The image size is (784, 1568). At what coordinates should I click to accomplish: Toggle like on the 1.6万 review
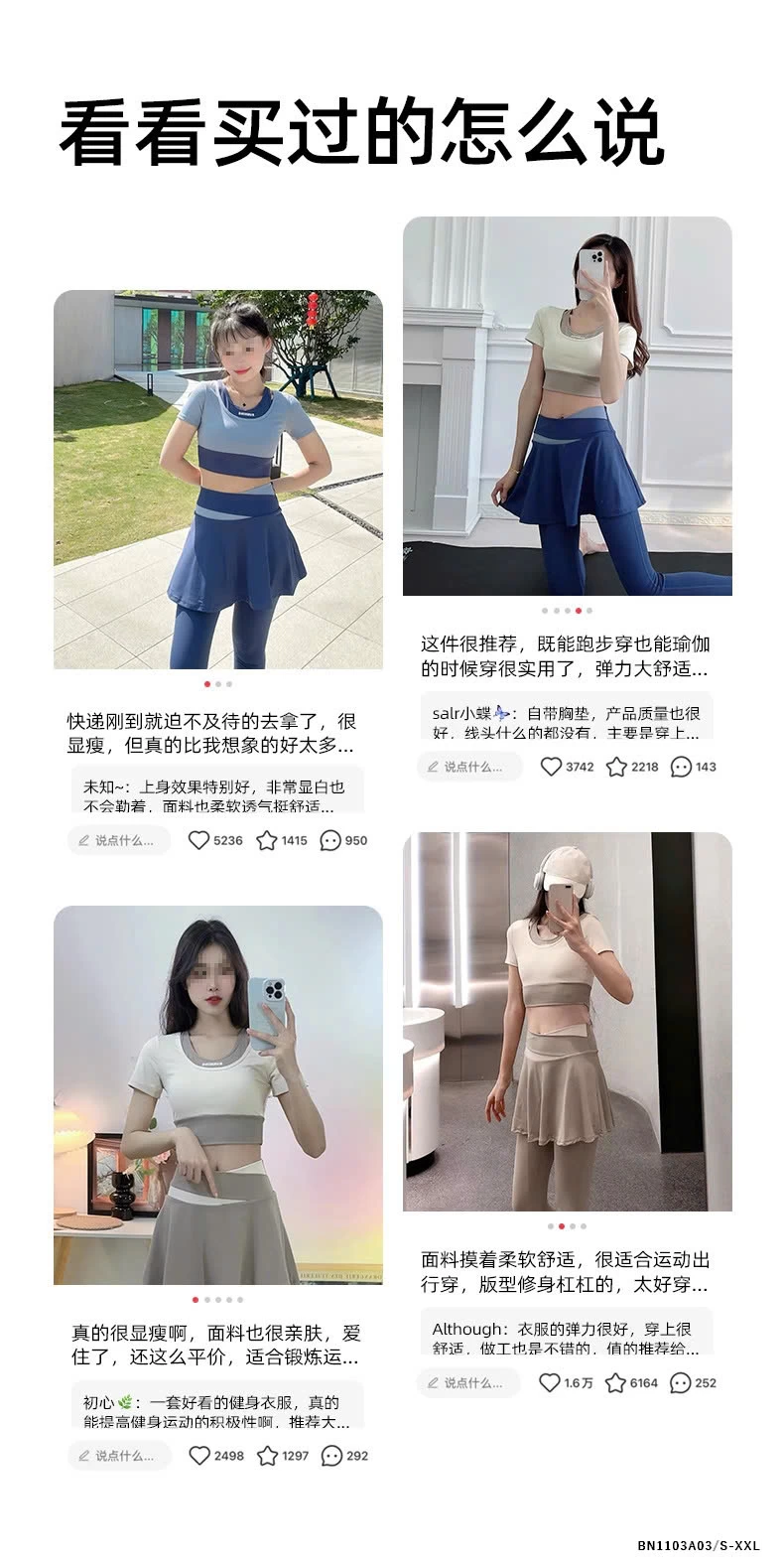coord(550,1380)
